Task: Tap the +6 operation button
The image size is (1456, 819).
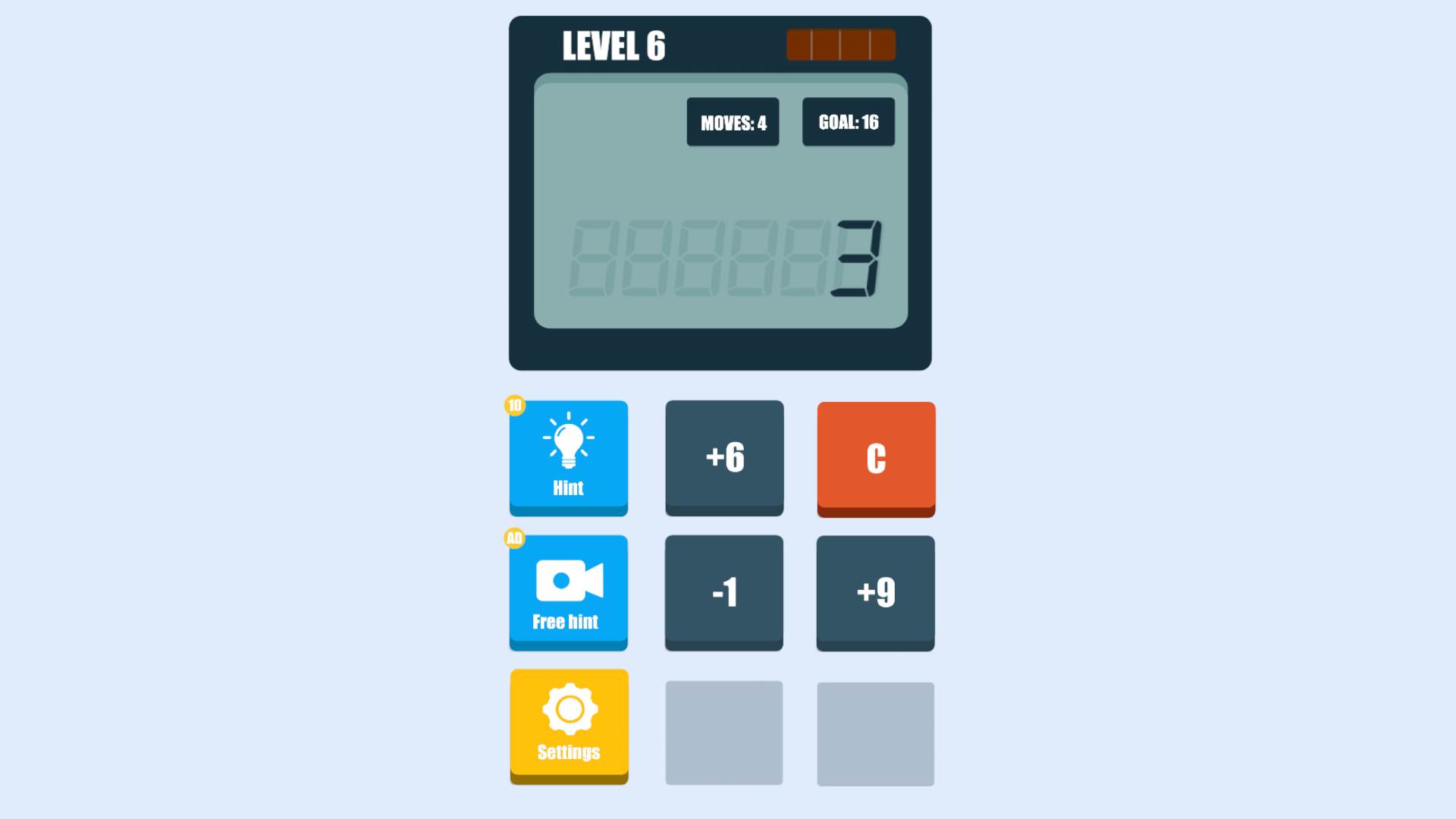Action: pos(724,457)
